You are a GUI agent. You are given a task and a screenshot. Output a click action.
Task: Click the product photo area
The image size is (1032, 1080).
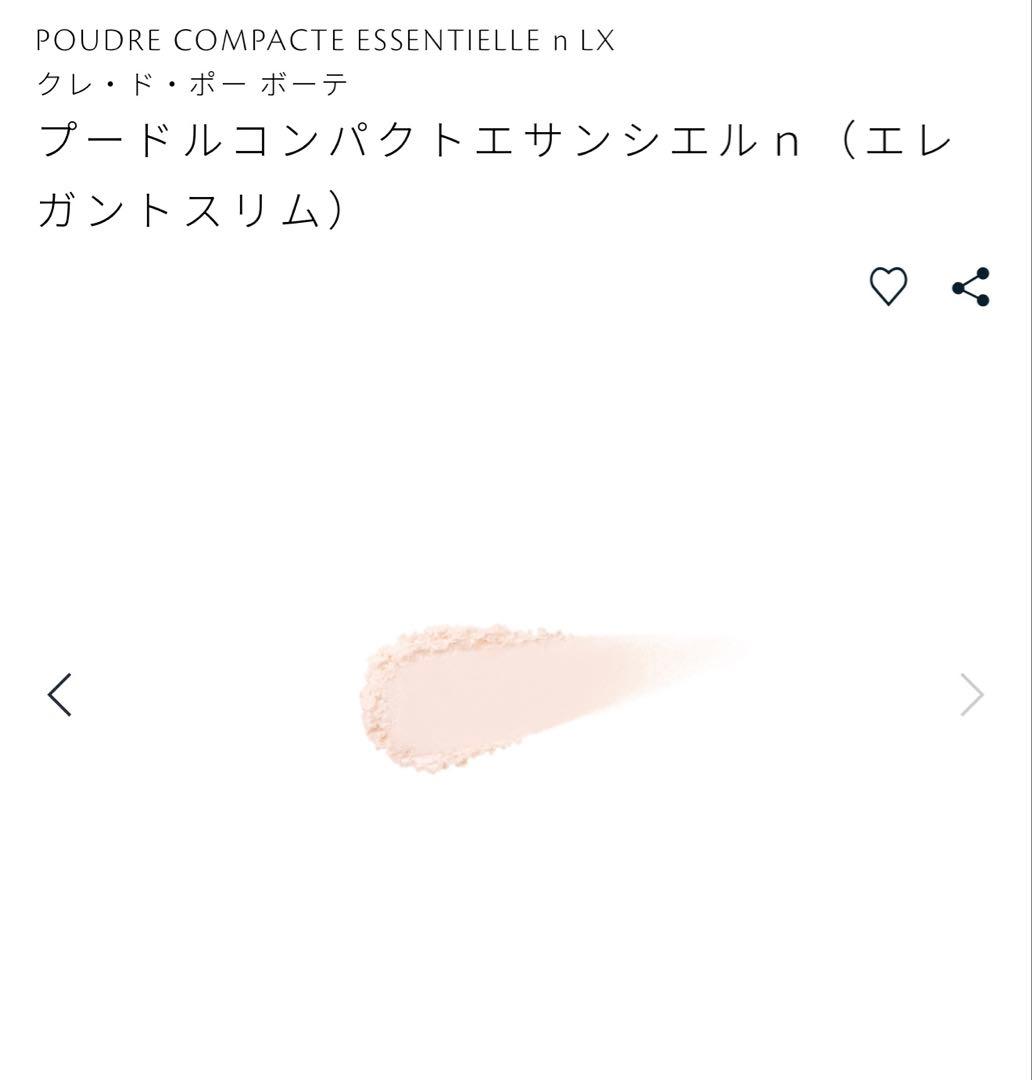[516, 690]
